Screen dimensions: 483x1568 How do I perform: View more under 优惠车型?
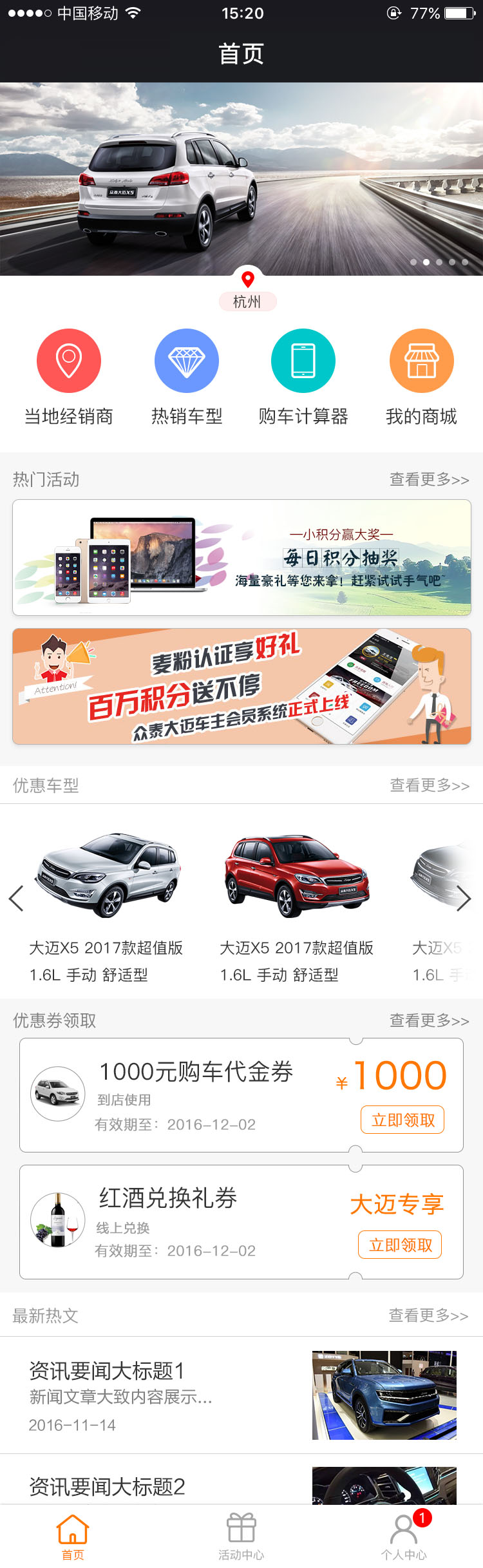tap(429, 785)
